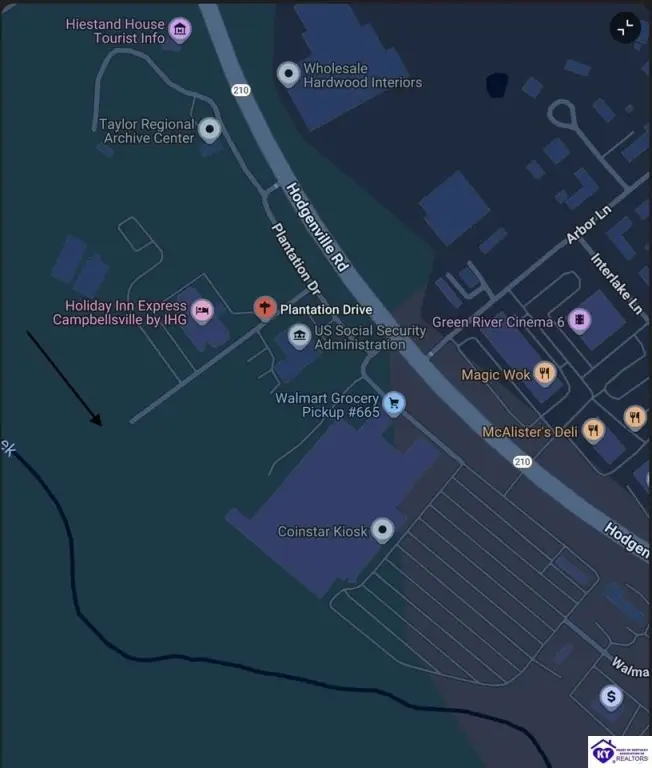Select the Walmart Grocery Pickup #665 marker
This screenshot has height=768, width=652.
(395, 403)
